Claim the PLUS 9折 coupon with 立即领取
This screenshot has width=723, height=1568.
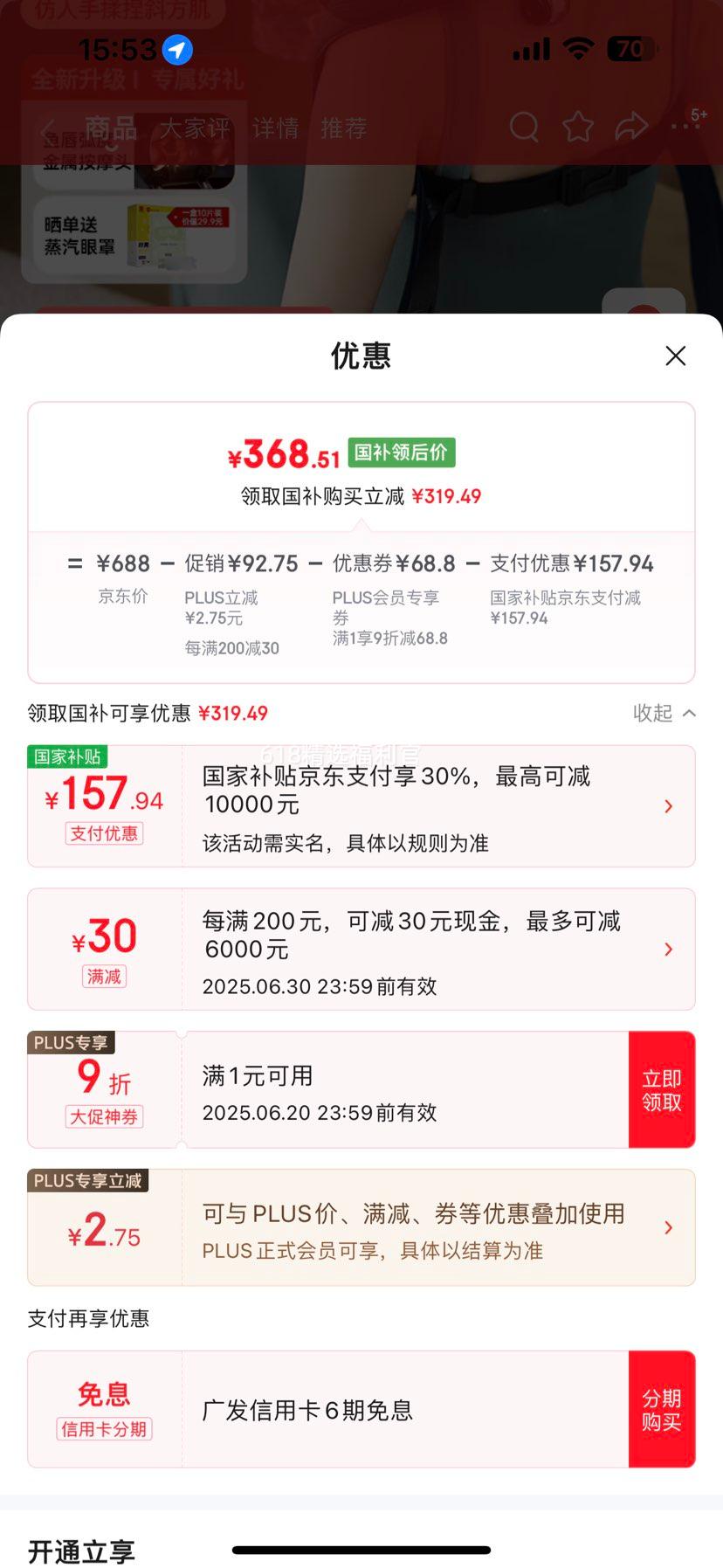[661, 1090]
